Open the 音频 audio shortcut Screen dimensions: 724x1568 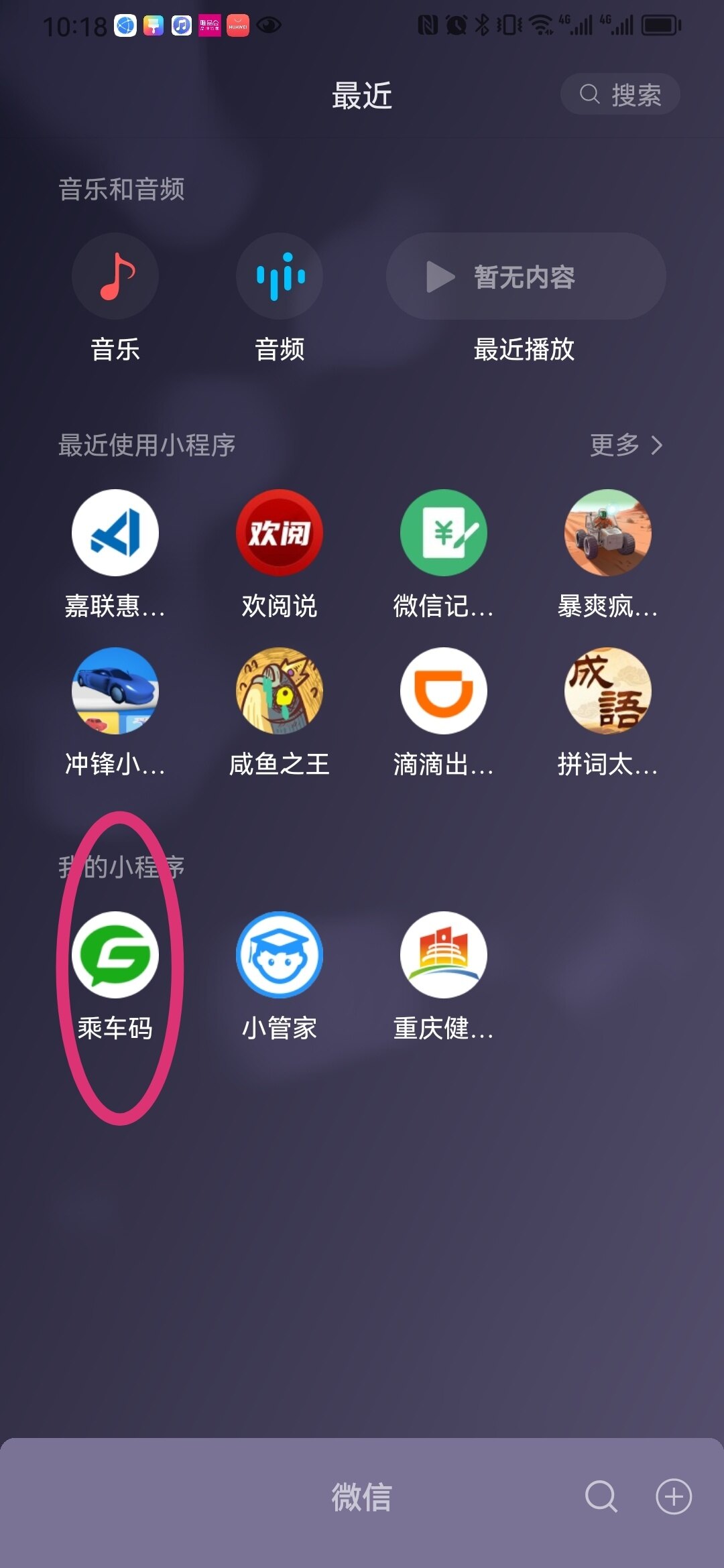[280, 277]
